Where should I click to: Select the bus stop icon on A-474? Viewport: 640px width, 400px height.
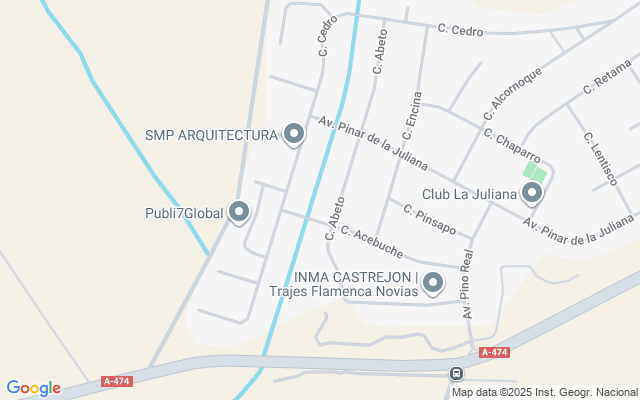tap(456, 373)
